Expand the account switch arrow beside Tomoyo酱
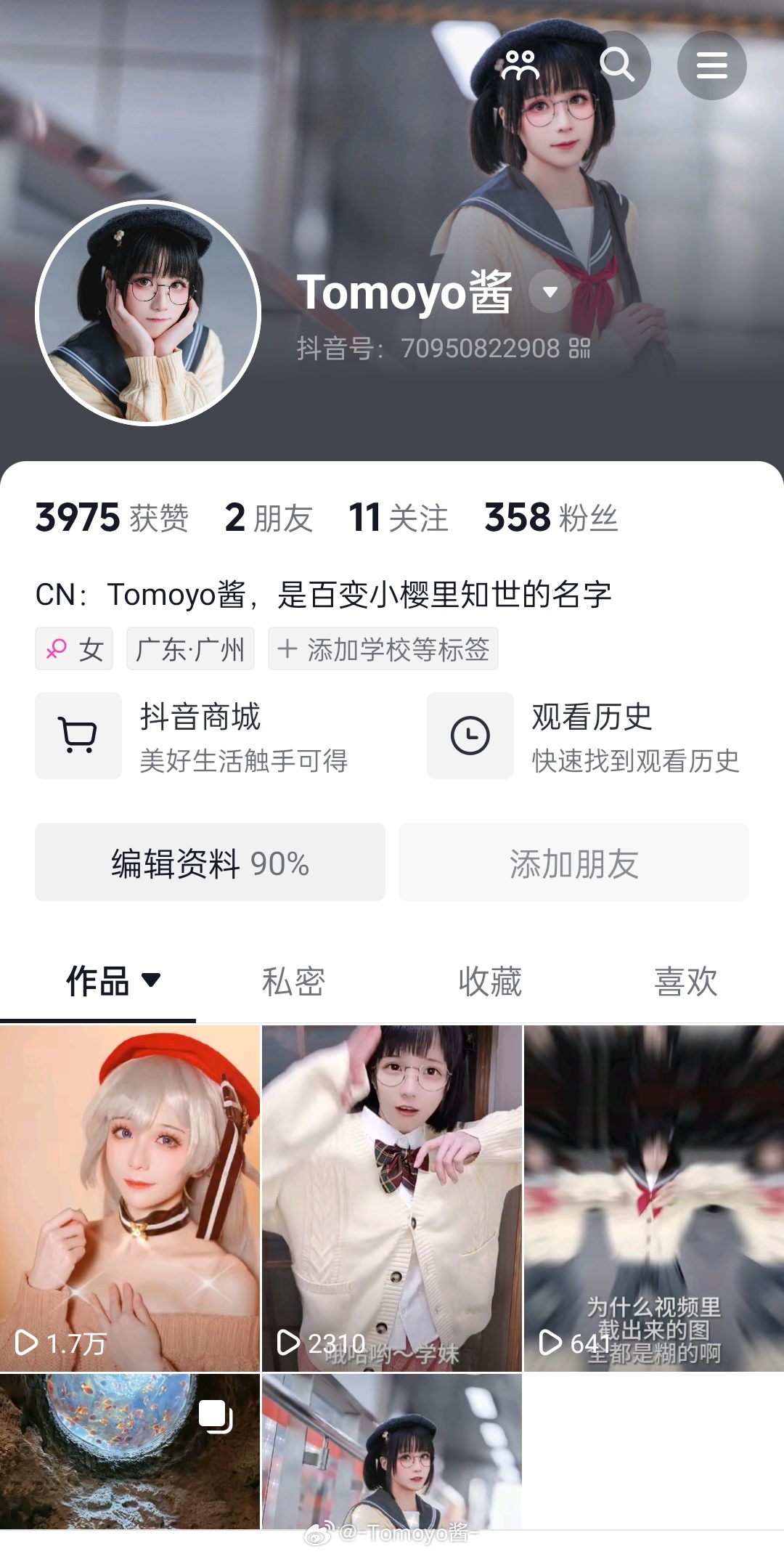 pyautogui.click(x=550, y=292)
